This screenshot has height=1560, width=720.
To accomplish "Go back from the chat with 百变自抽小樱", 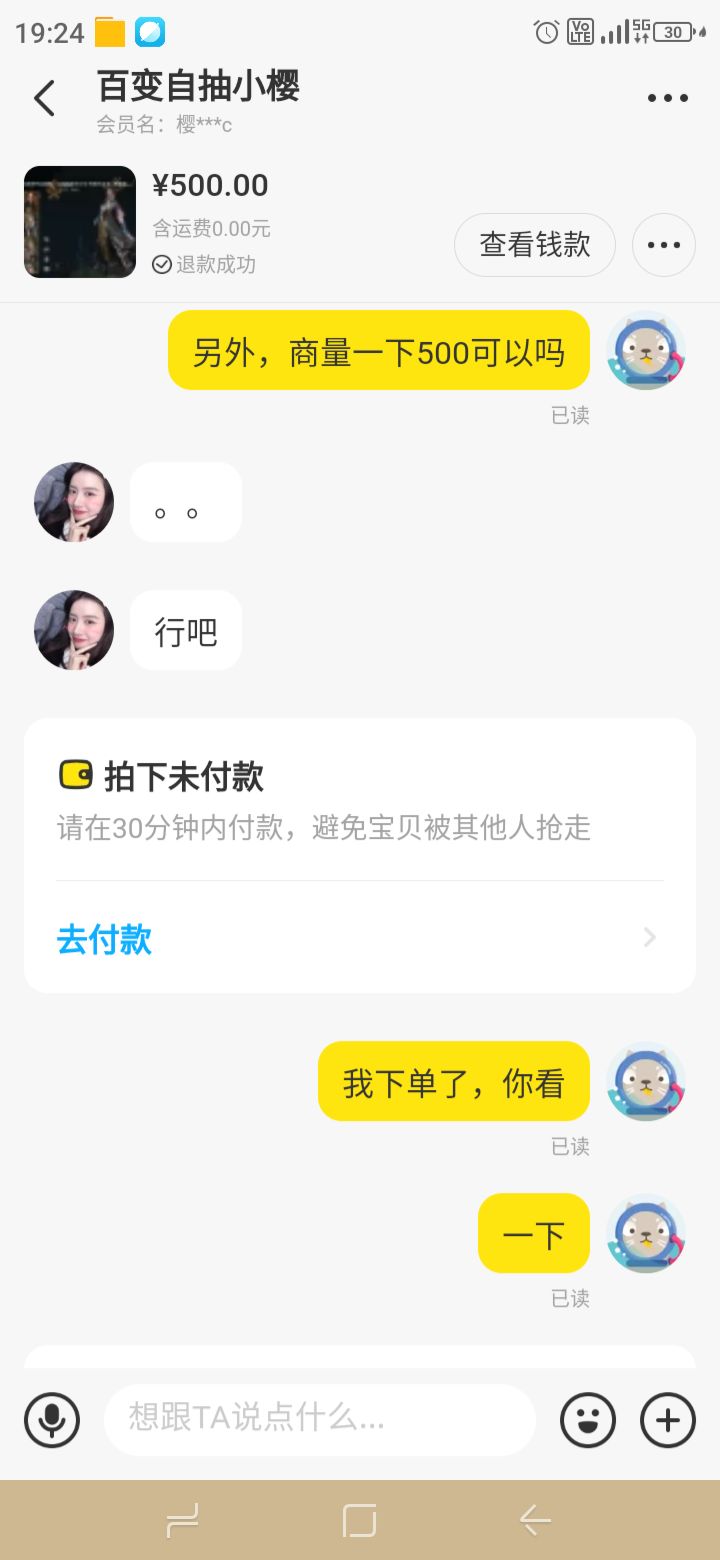I will (x=44, y=98).
